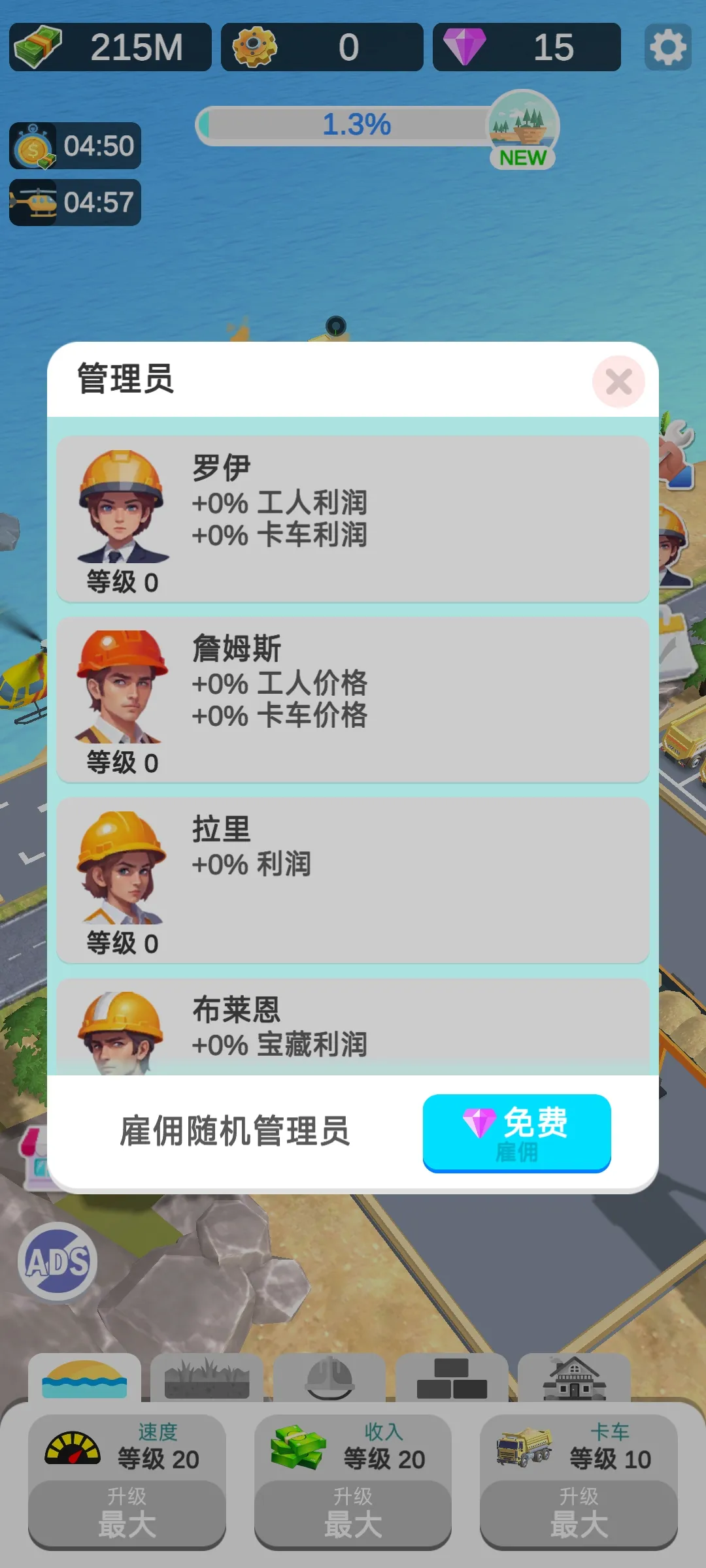Open the settings gear icon

[667, 47]
